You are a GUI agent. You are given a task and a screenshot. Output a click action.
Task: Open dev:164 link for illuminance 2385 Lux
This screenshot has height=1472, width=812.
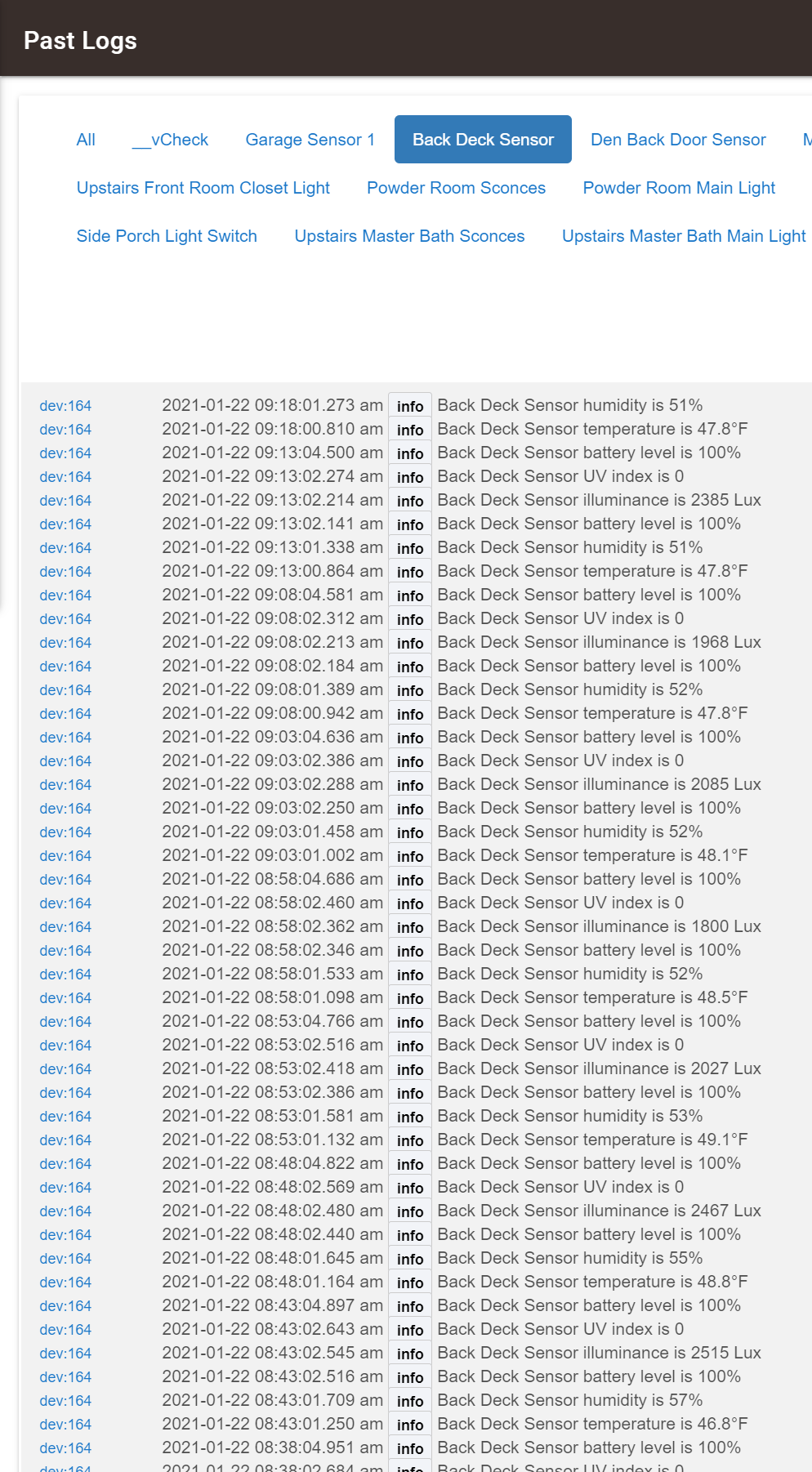click(x=65, y=501)
